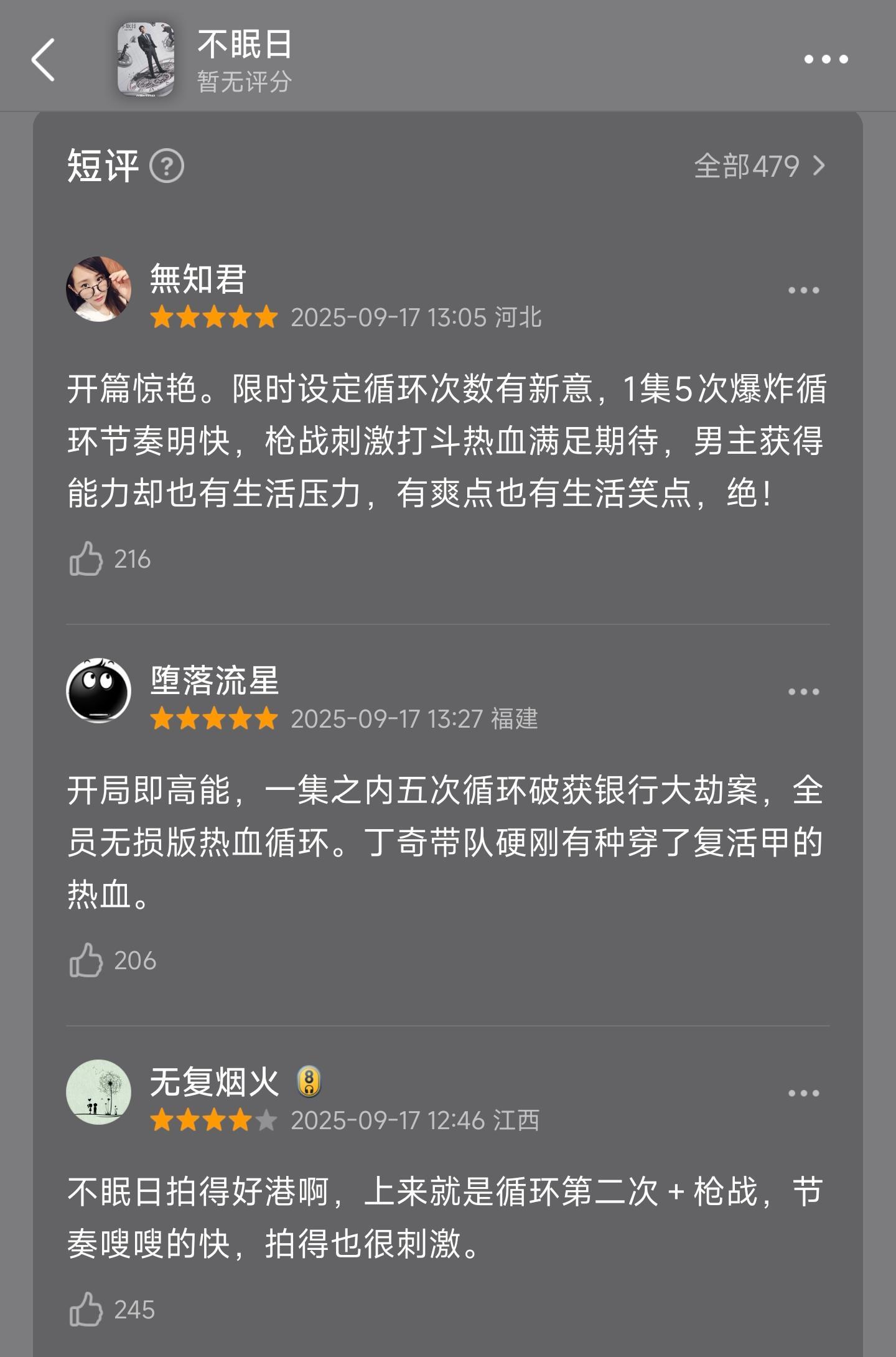
Task: Tap the help icon beside 短评
Action: coord(167,166)
